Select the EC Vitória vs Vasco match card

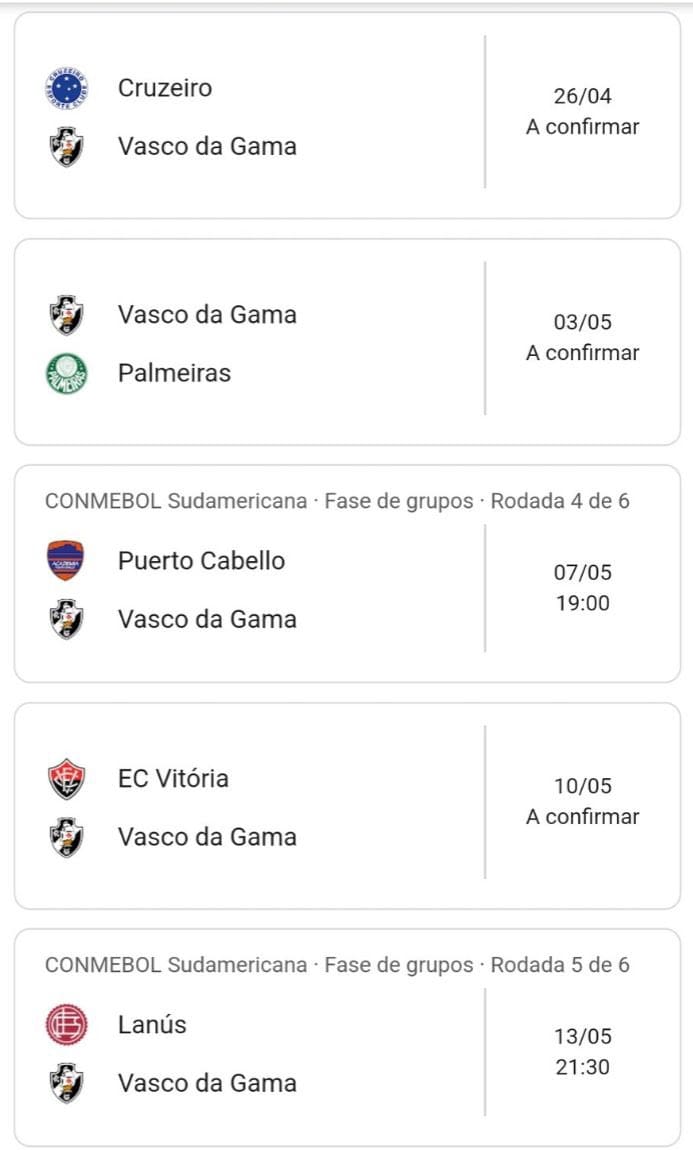[346, 806]
